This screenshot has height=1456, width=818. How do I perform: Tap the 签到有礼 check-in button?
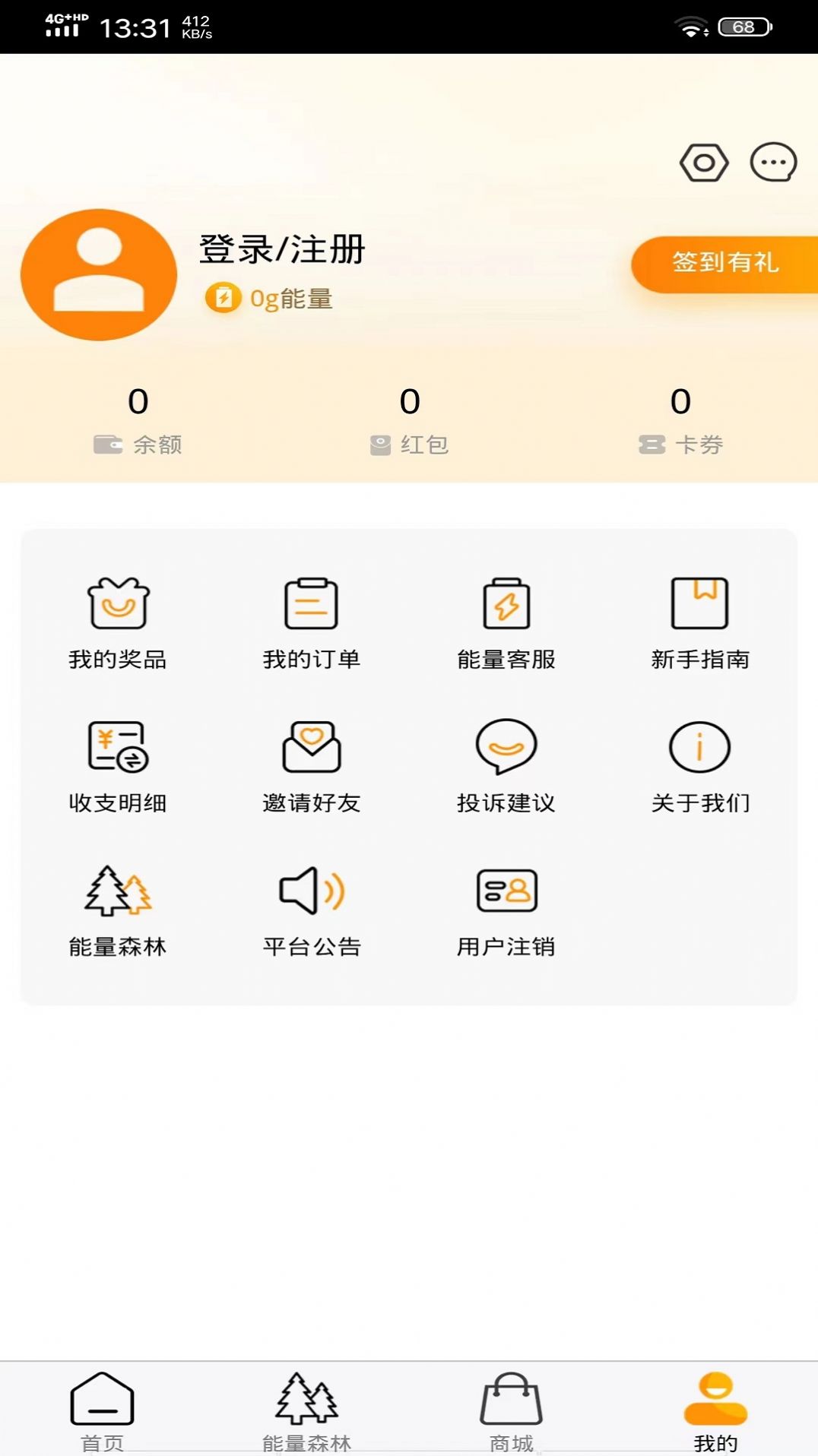[724, 263]
